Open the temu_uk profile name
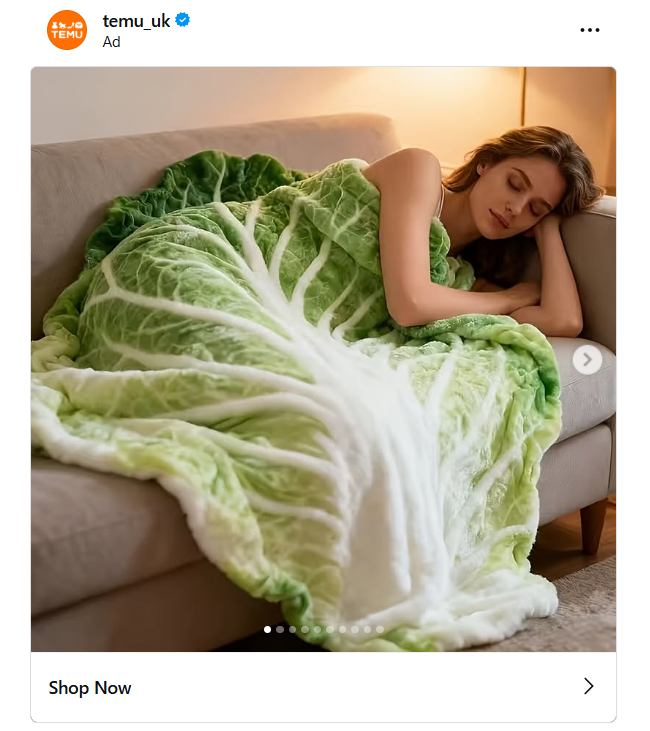 pyautogui.click(x=136, y=20)
